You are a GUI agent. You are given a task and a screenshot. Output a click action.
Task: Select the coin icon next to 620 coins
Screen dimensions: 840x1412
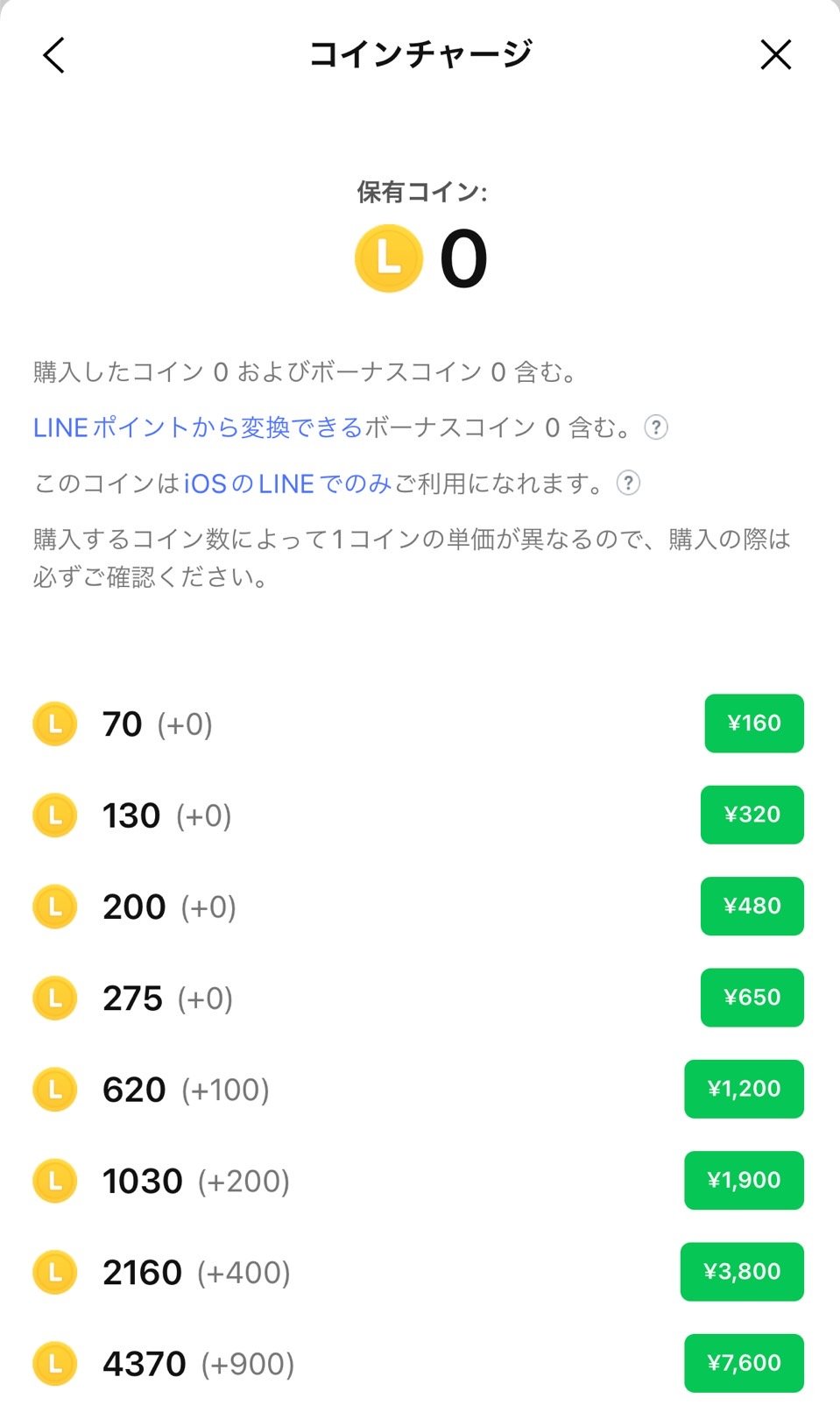point(53,1089)
